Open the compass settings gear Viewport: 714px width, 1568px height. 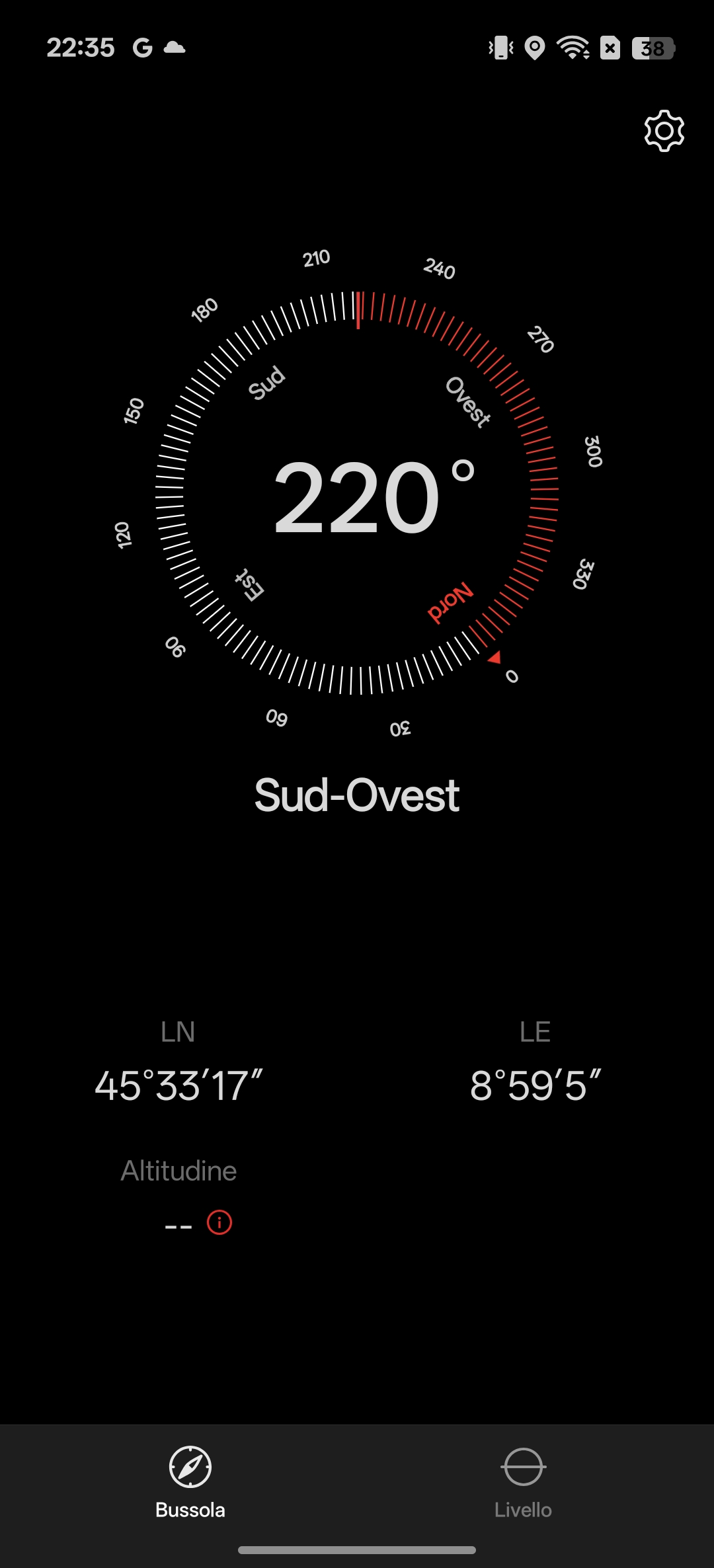point(664,131)
